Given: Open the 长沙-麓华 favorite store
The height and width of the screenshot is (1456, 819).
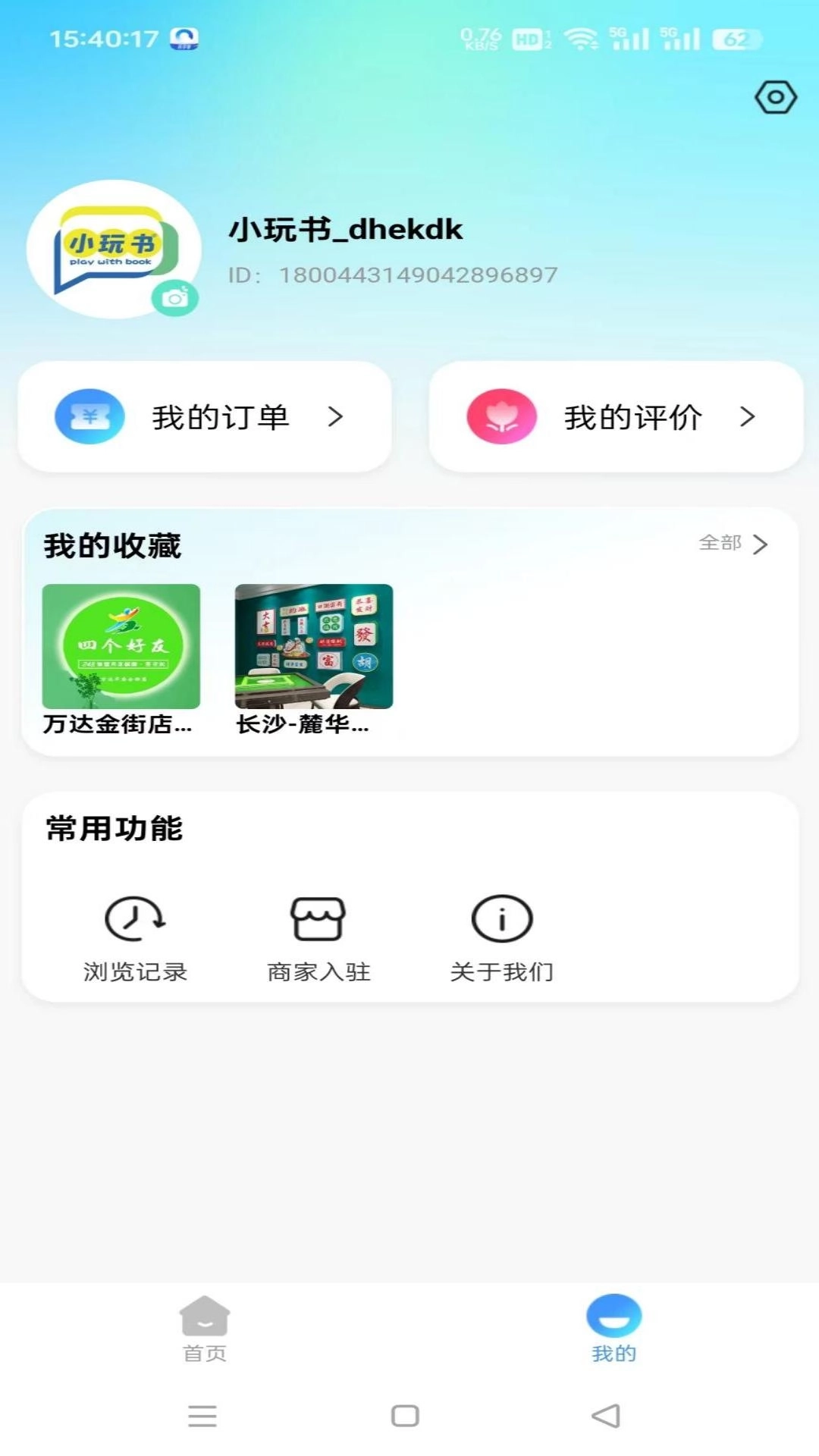Looking at the screenshot, I should pos(315,647).
